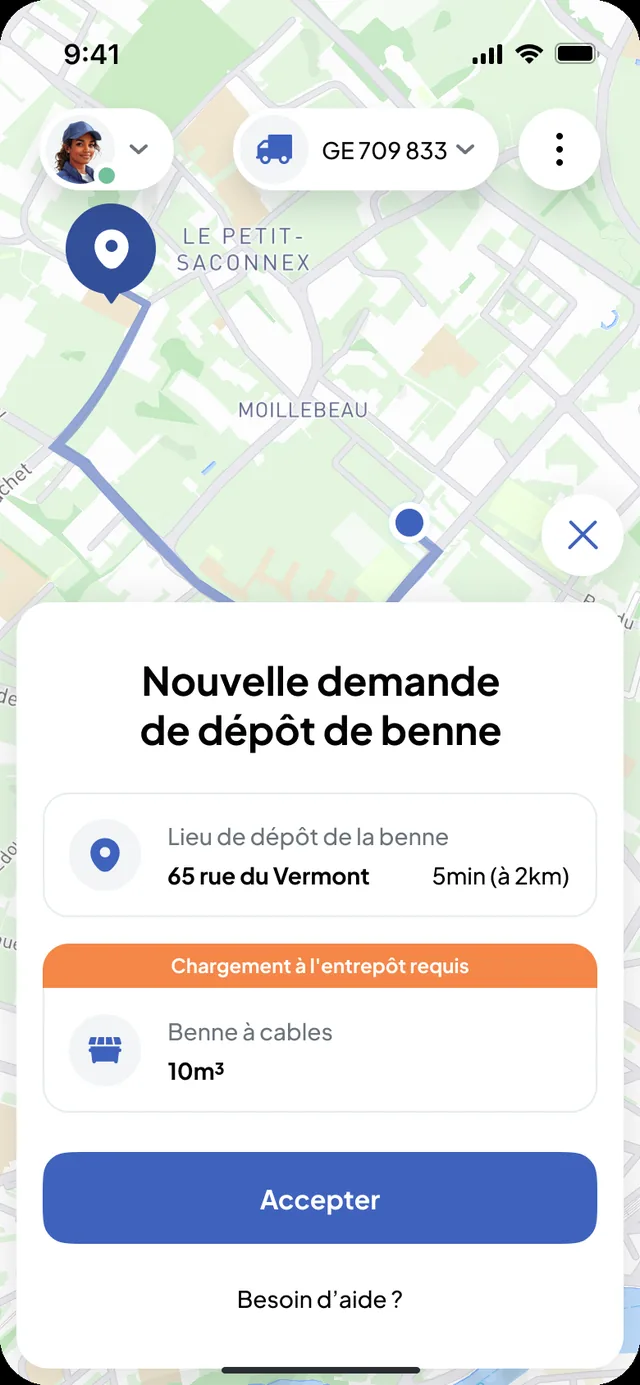640x1385 pixels.
Task: Tap the Besoin d'aide ? link
Action: click(320, 1299)
